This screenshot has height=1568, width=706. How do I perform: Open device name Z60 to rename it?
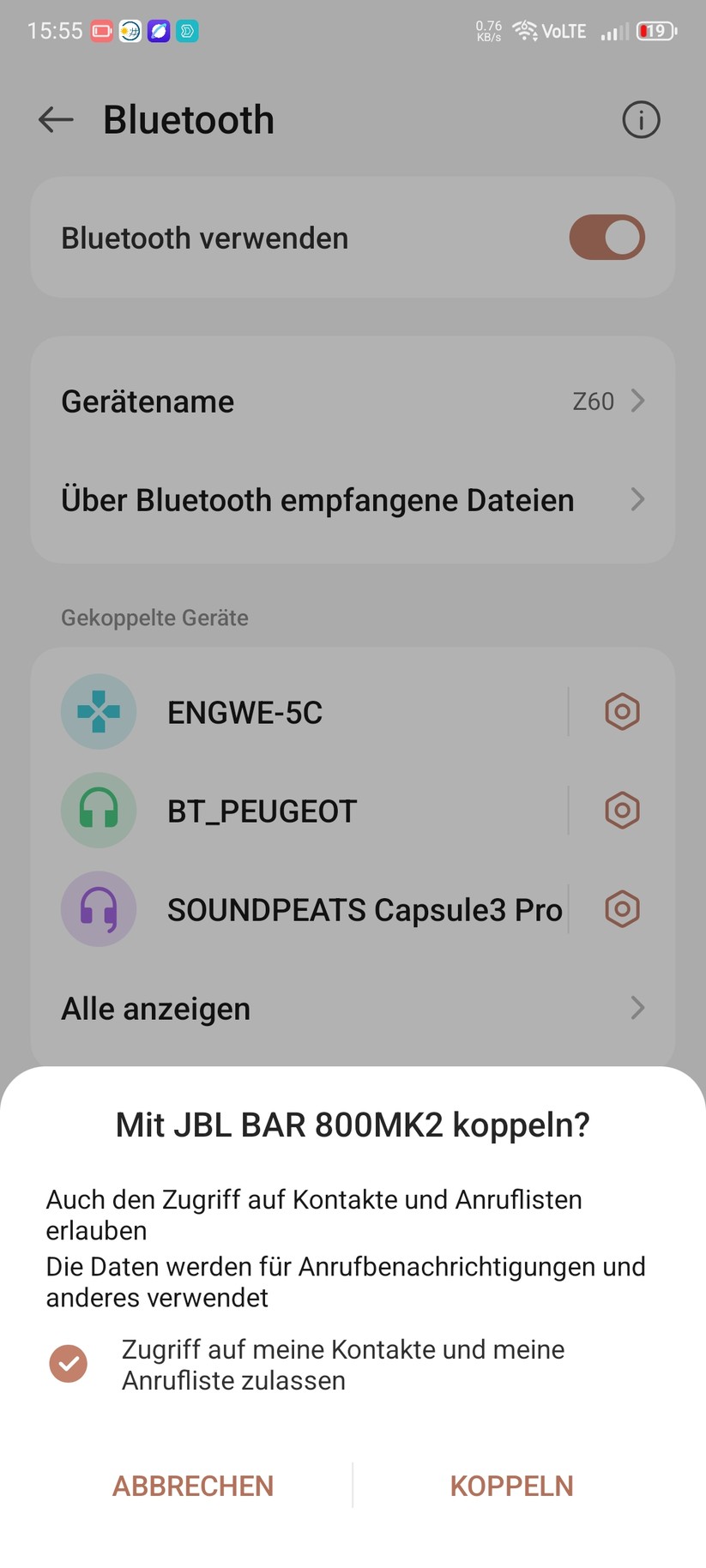pos(592,401)
